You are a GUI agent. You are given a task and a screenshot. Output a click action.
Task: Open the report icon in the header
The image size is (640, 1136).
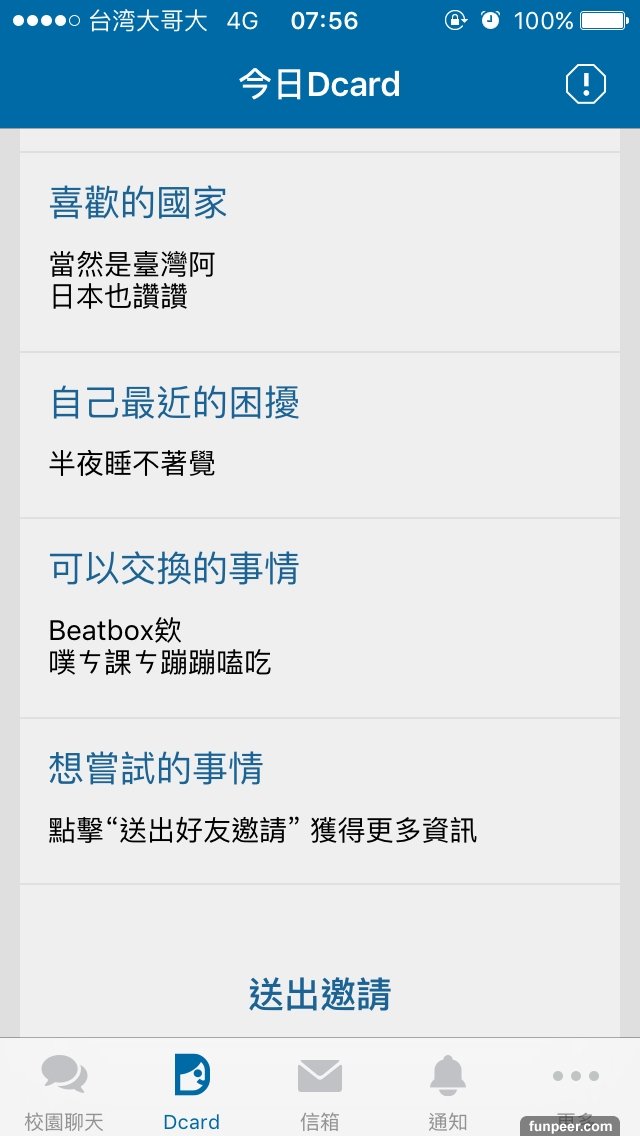tap(586, 85)
